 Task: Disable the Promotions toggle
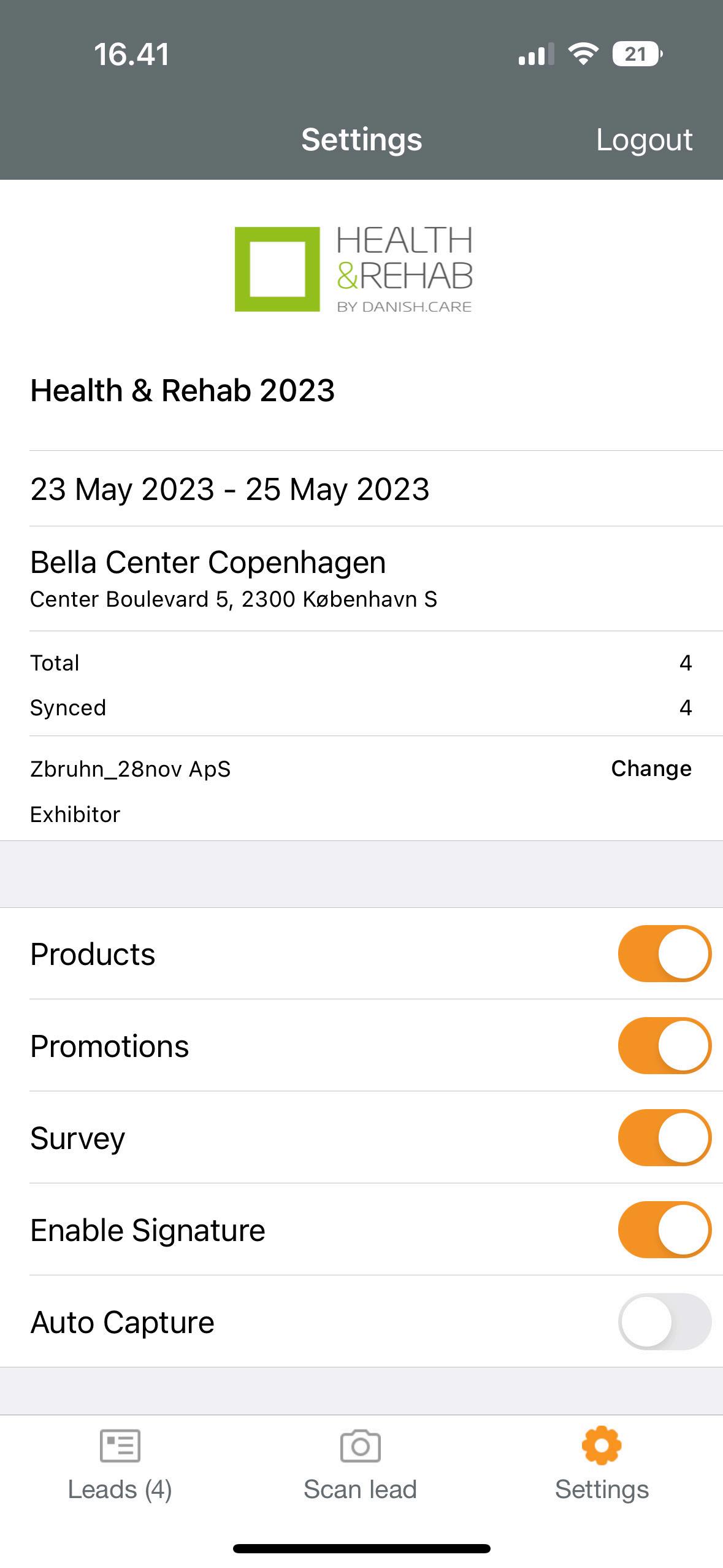click(x=664, y=1046)
